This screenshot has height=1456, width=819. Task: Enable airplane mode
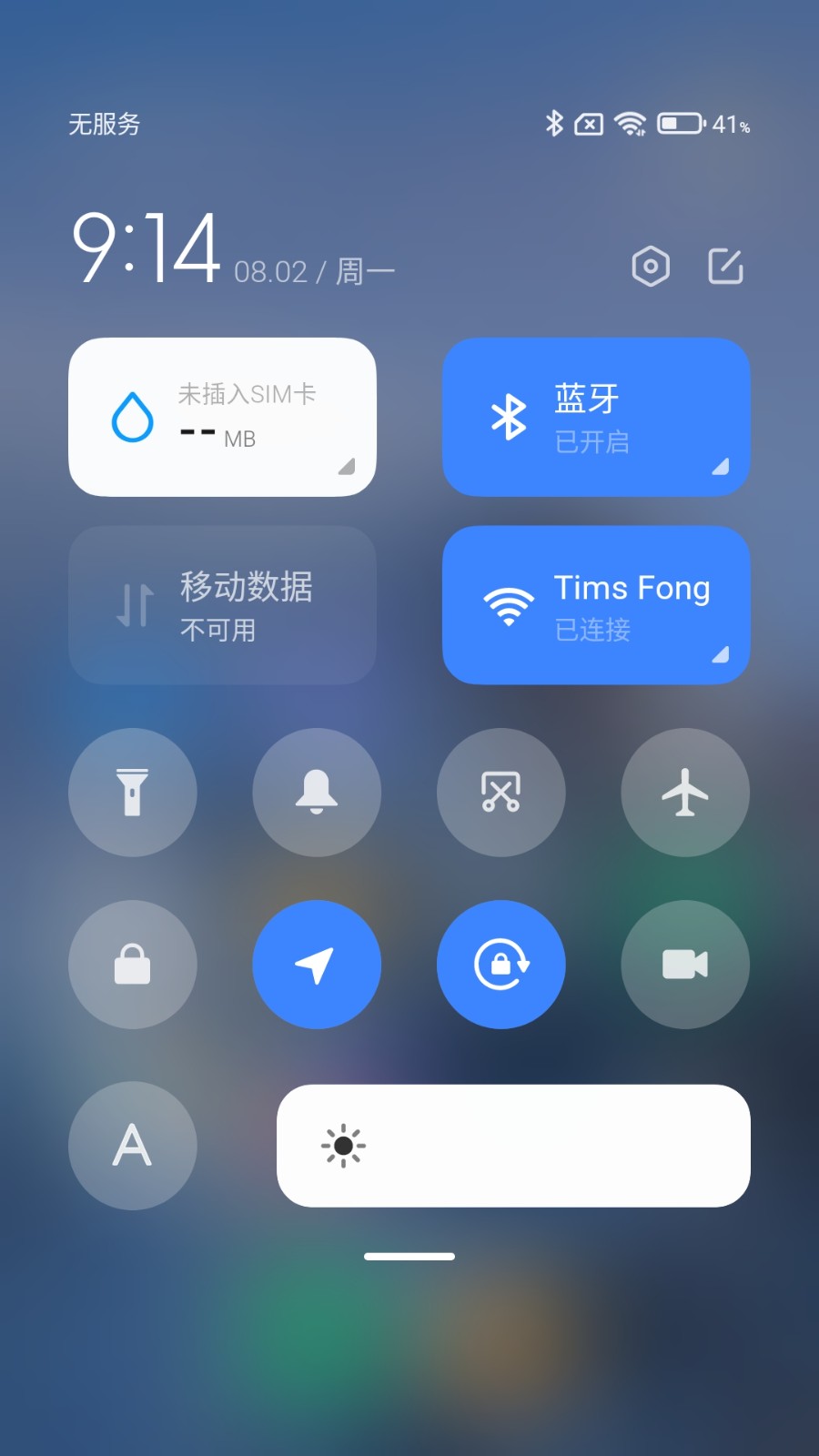(685, 792)
